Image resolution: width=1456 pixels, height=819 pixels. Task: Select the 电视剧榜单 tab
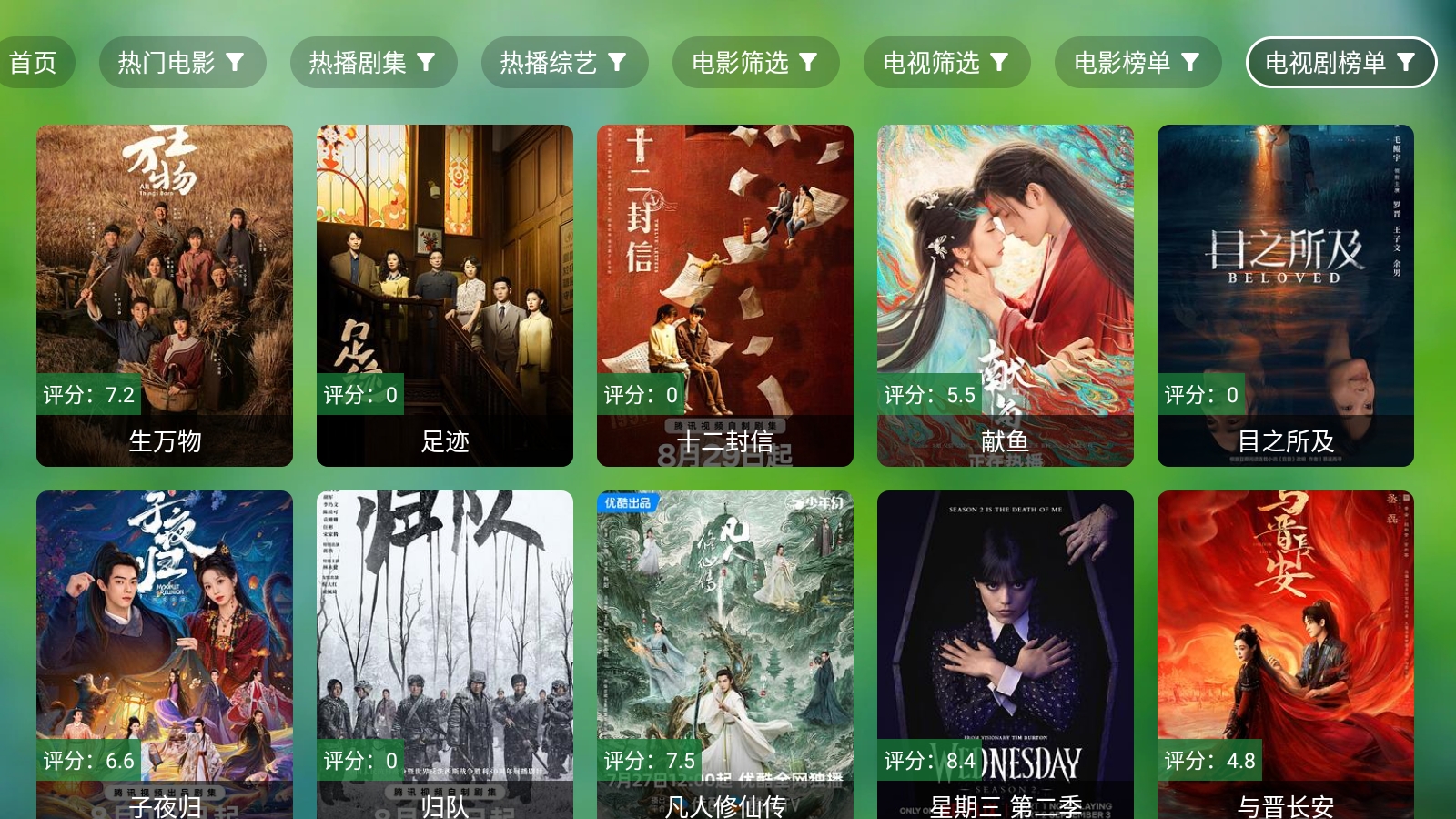[x=1340, y=63]
